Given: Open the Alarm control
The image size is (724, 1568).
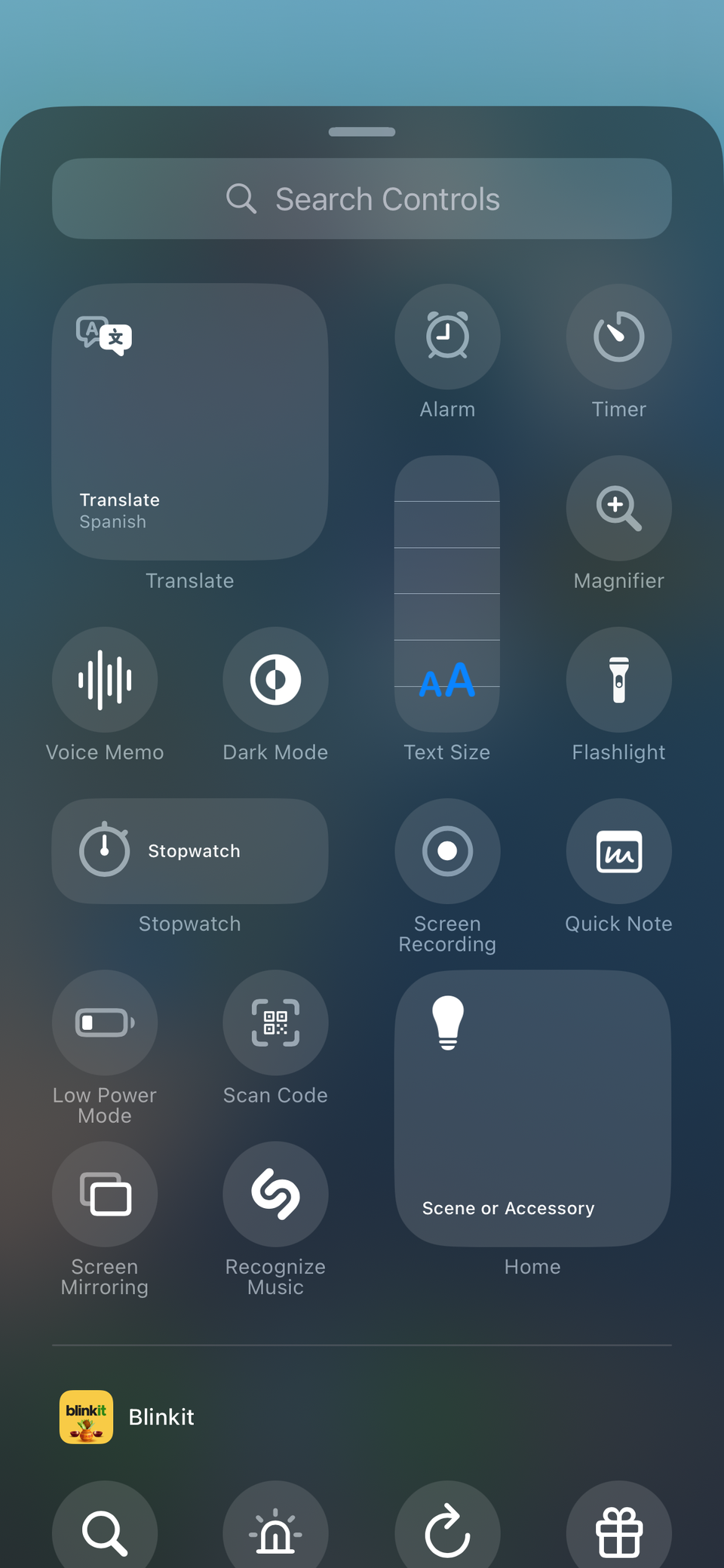Looking at the screenshot, I should tap(447, 337).
